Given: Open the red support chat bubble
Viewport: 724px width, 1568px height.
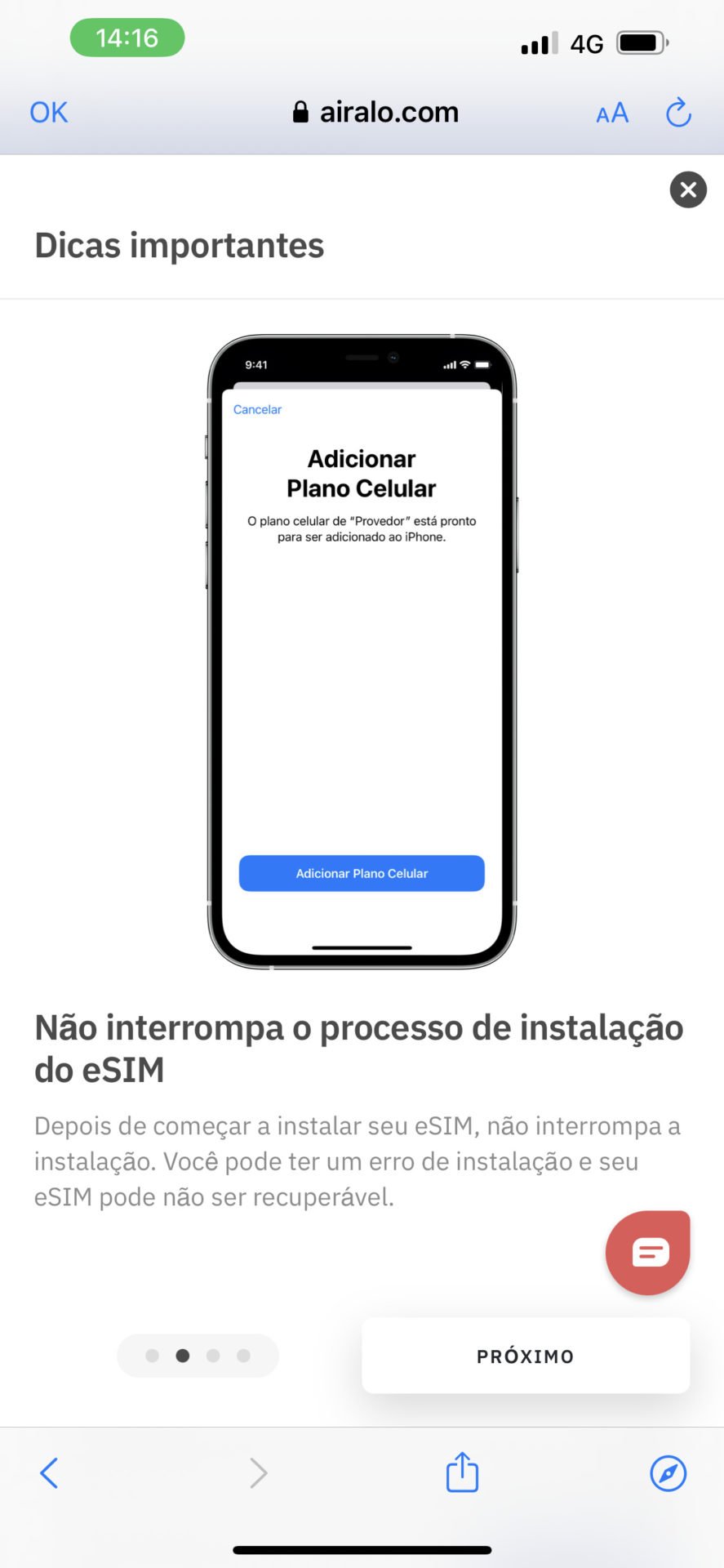Looking at the screenshot, I should tap(648, 1253).
